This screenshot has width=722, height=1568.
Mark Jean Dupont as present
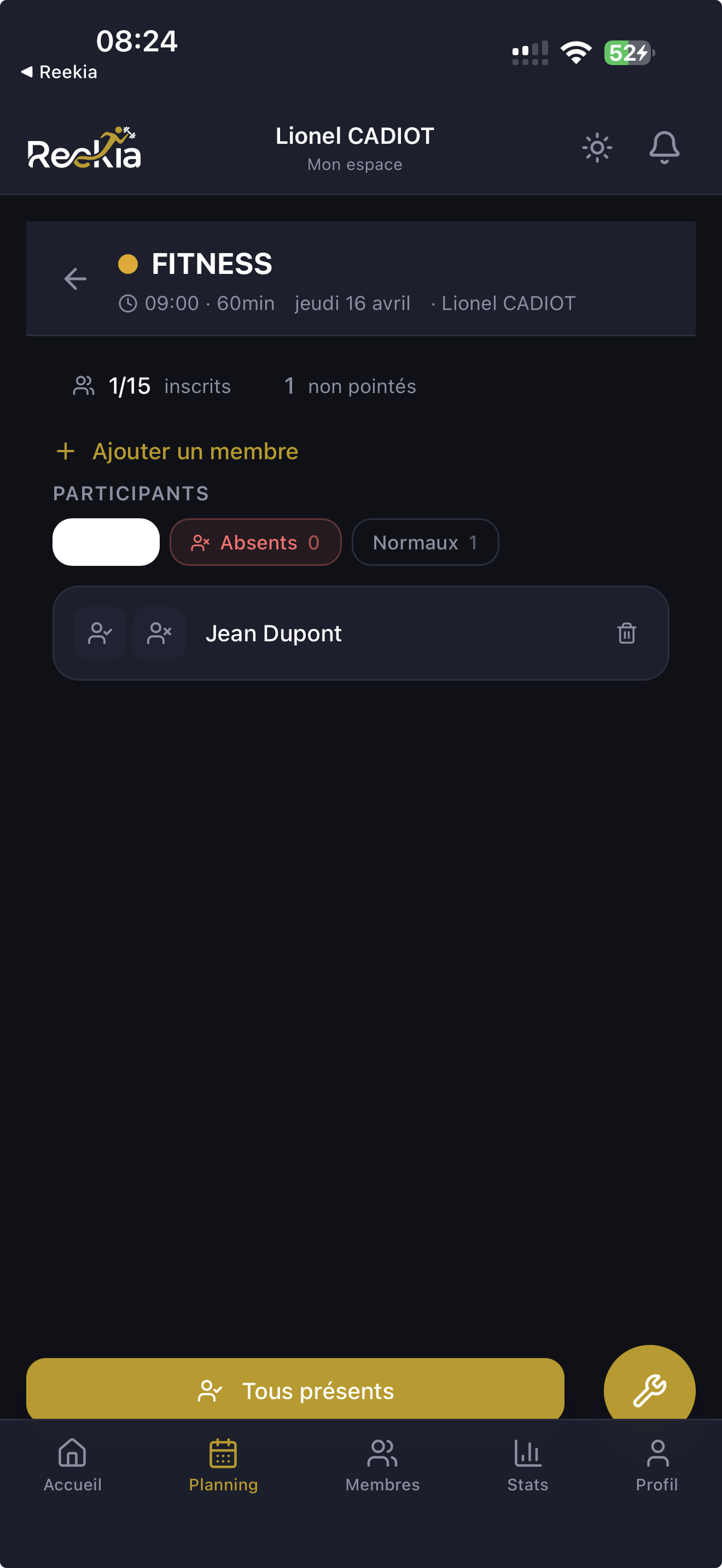[100, 634]
